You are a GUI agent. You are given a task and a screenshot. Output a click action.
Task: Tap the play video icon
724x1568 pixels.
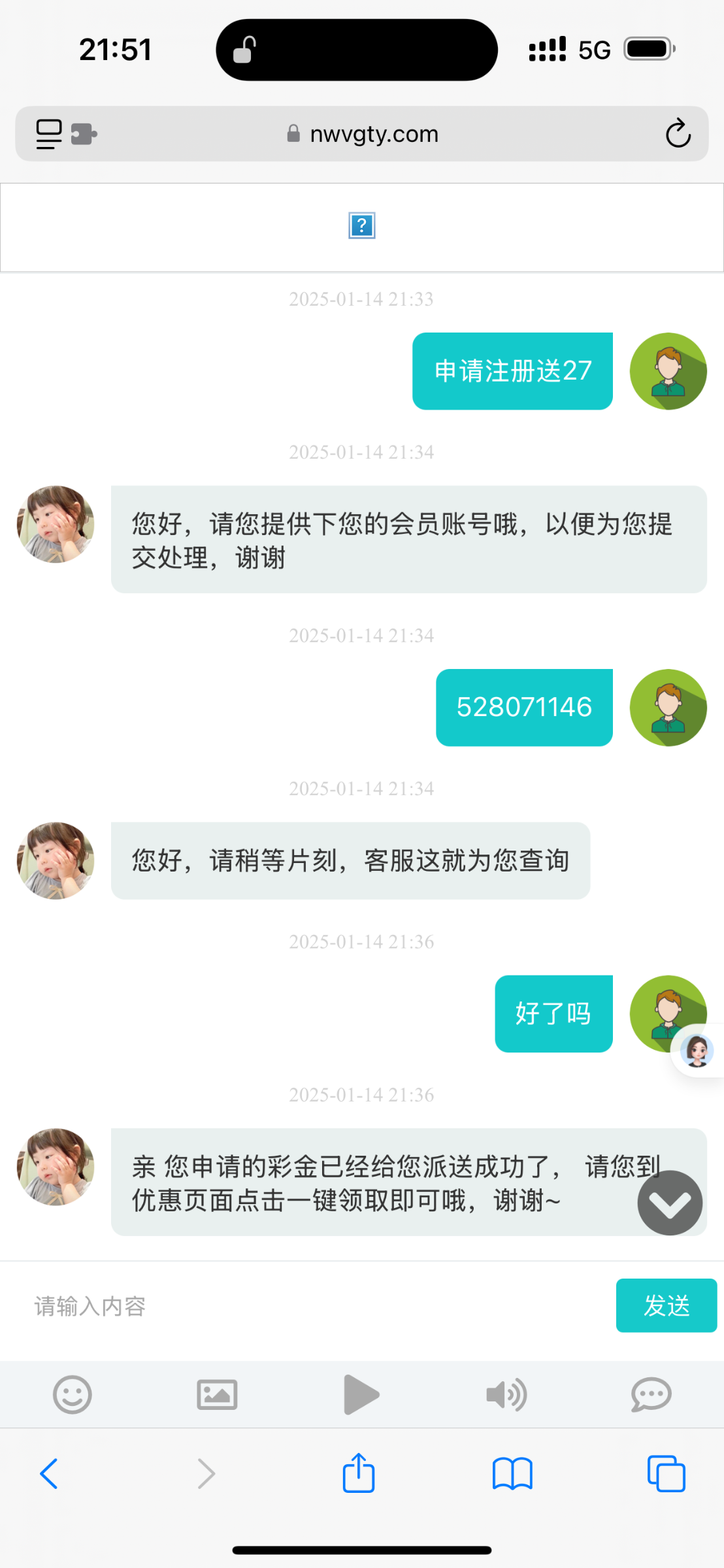[x=361, y=1395]
